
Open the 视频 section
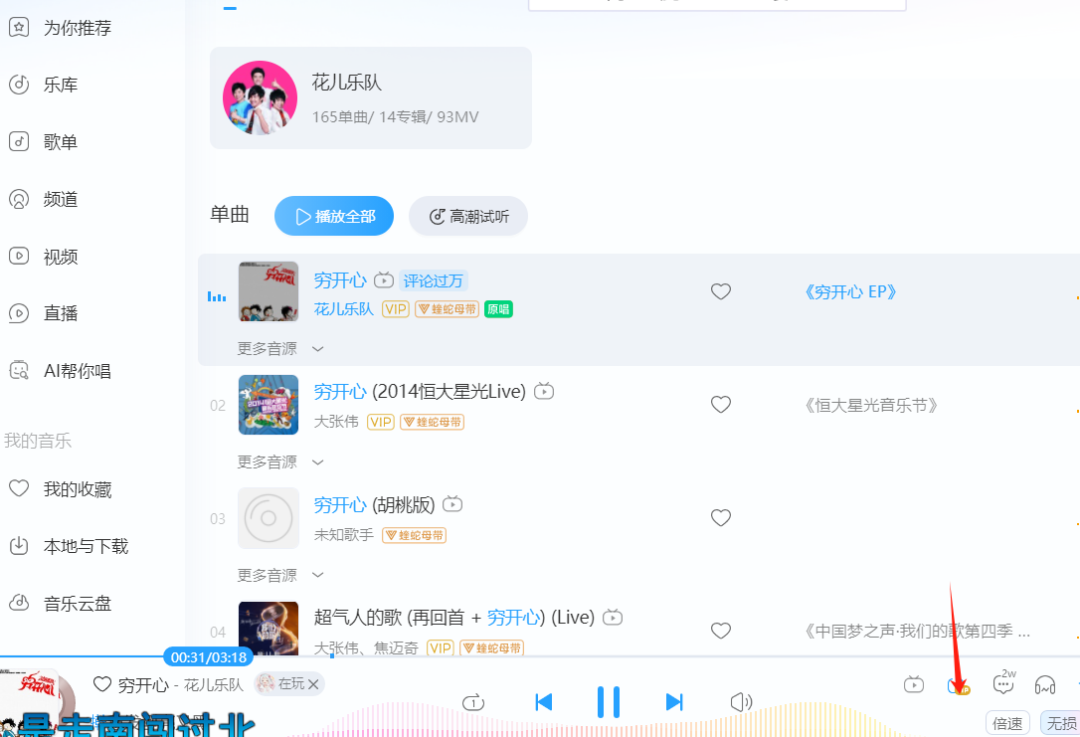[60, 256]
